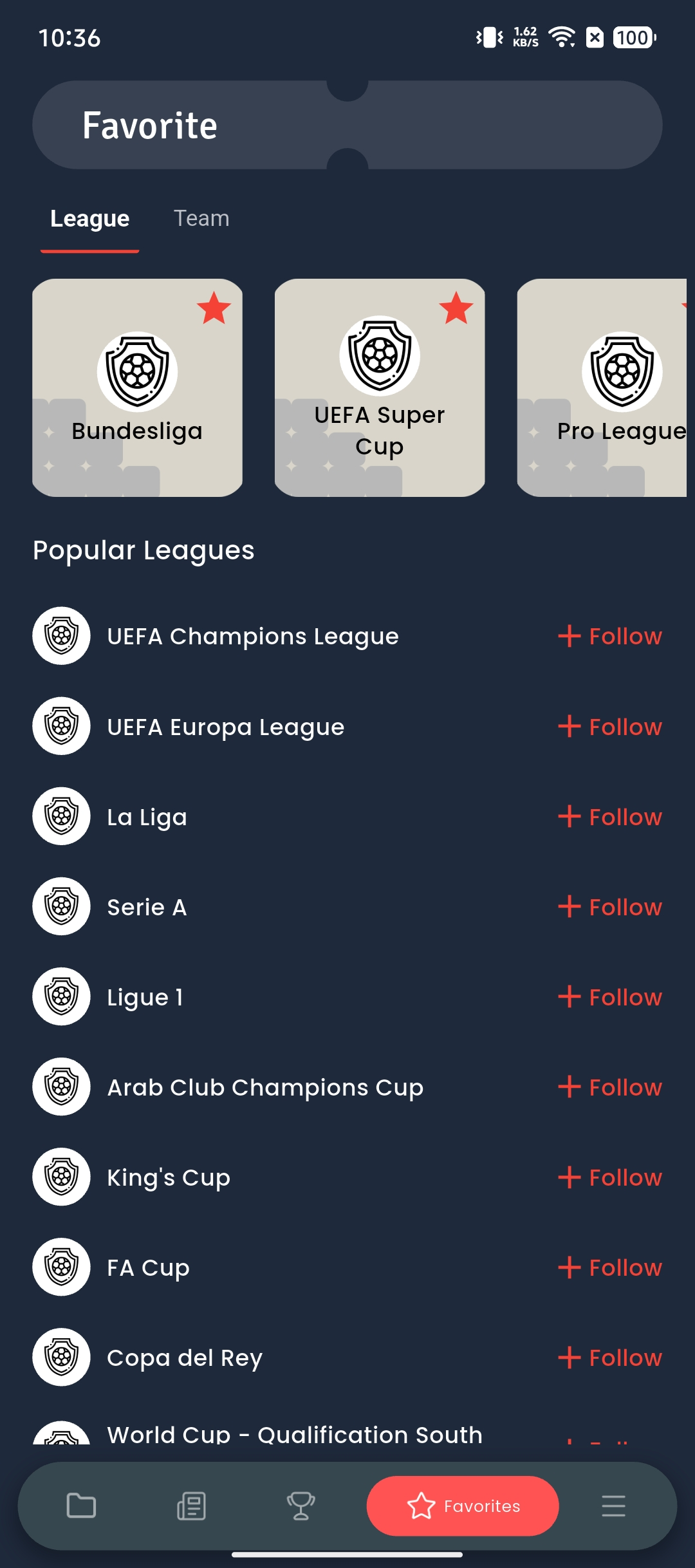695x1568 pixels.
Task: Follow the Copa del Rey competition
Action: pyautogui.click(x=609, y=1357)
